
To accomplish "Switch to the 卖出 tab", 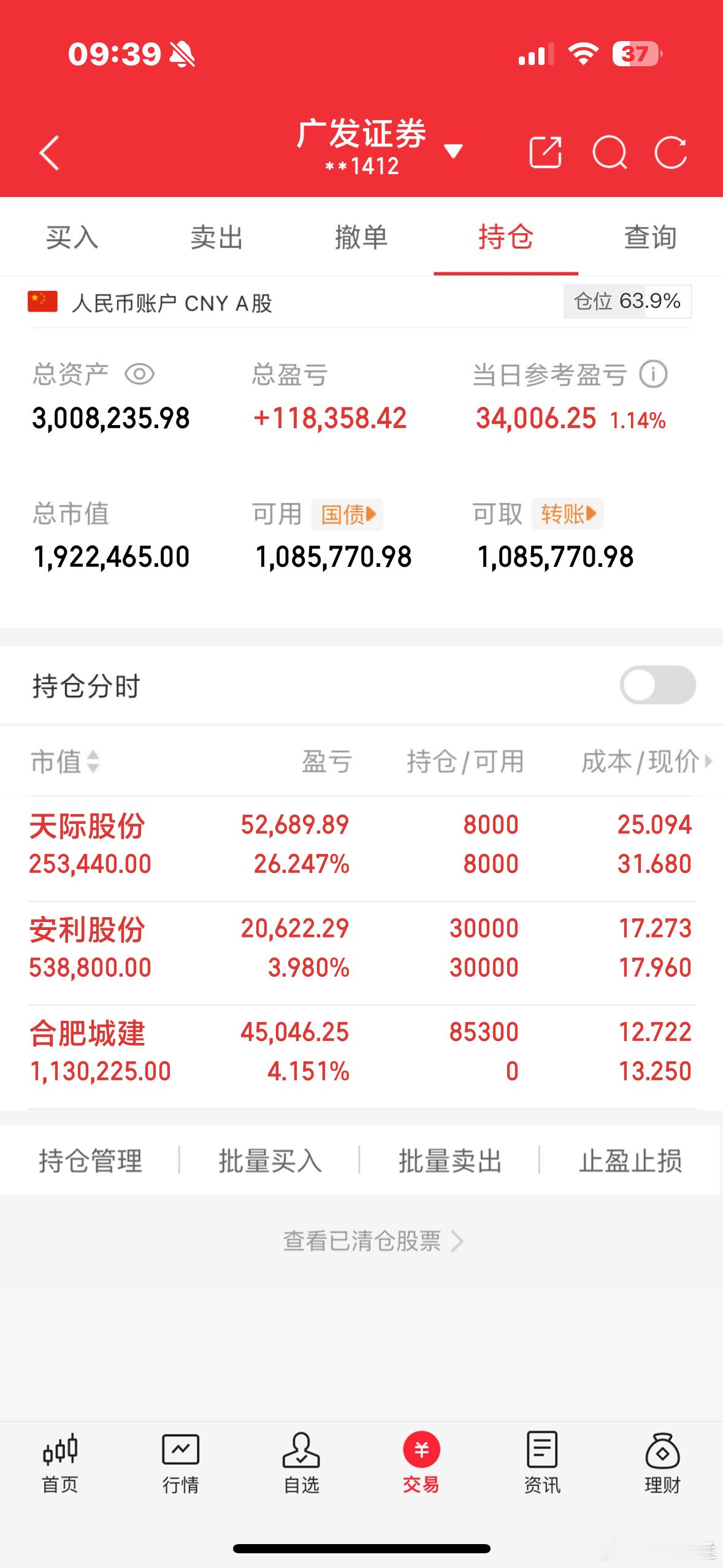I will coord(216,237).
